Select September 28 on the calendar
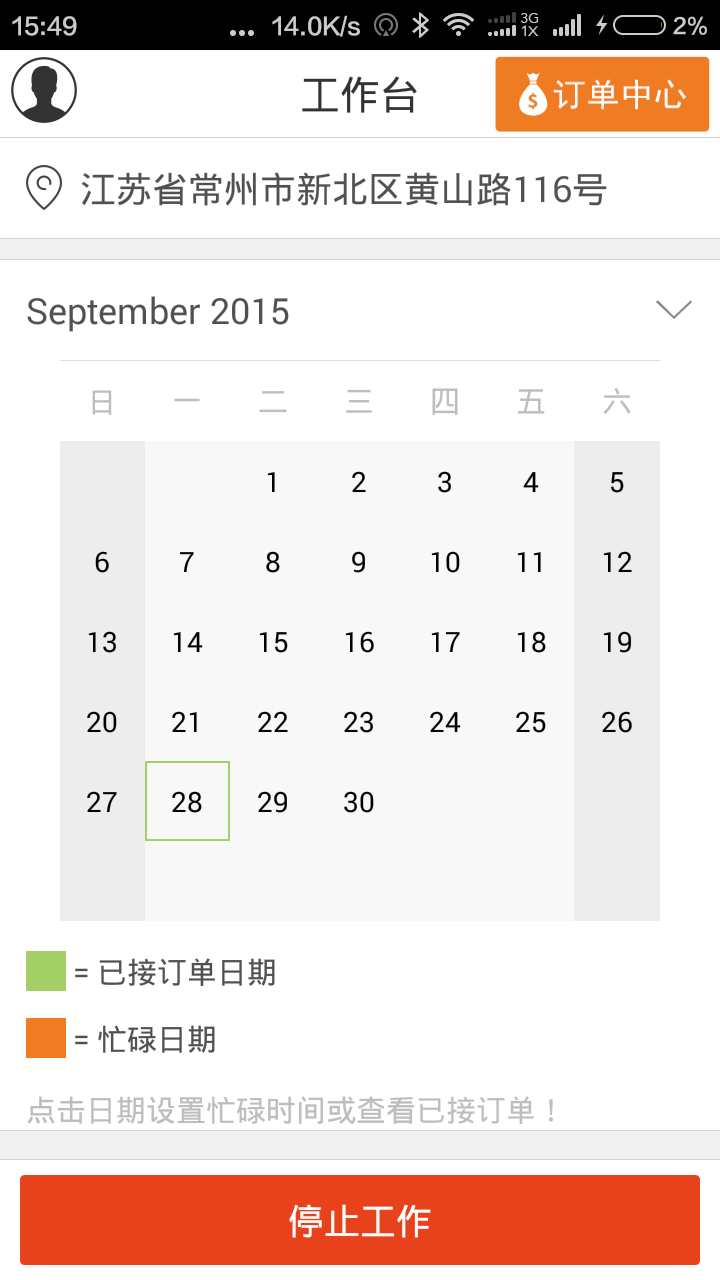Viewport: 720px width, 1280px height. (x=187, y=801)
